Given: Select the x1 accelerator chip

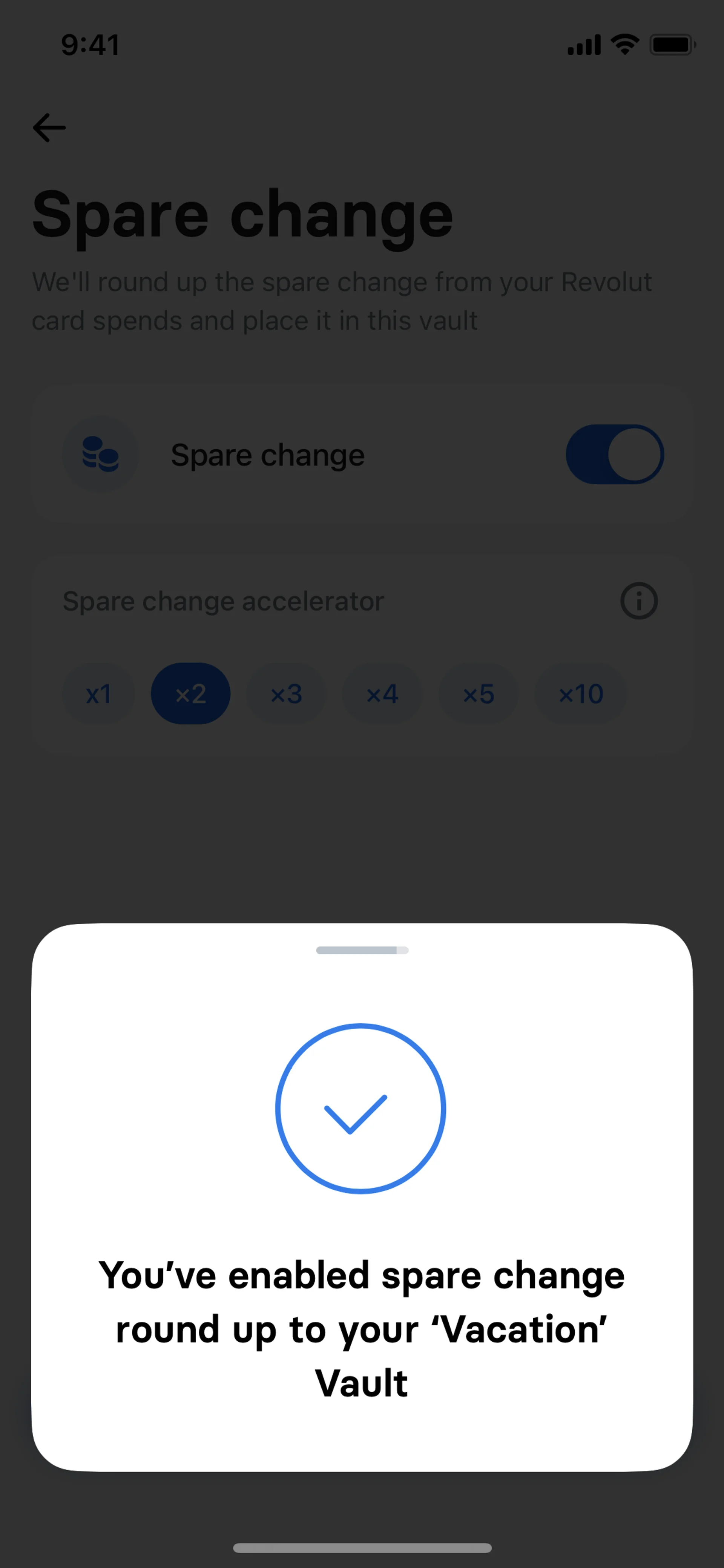Looking at the screenshot, I should pyautogui.click(x=98, y=694).
